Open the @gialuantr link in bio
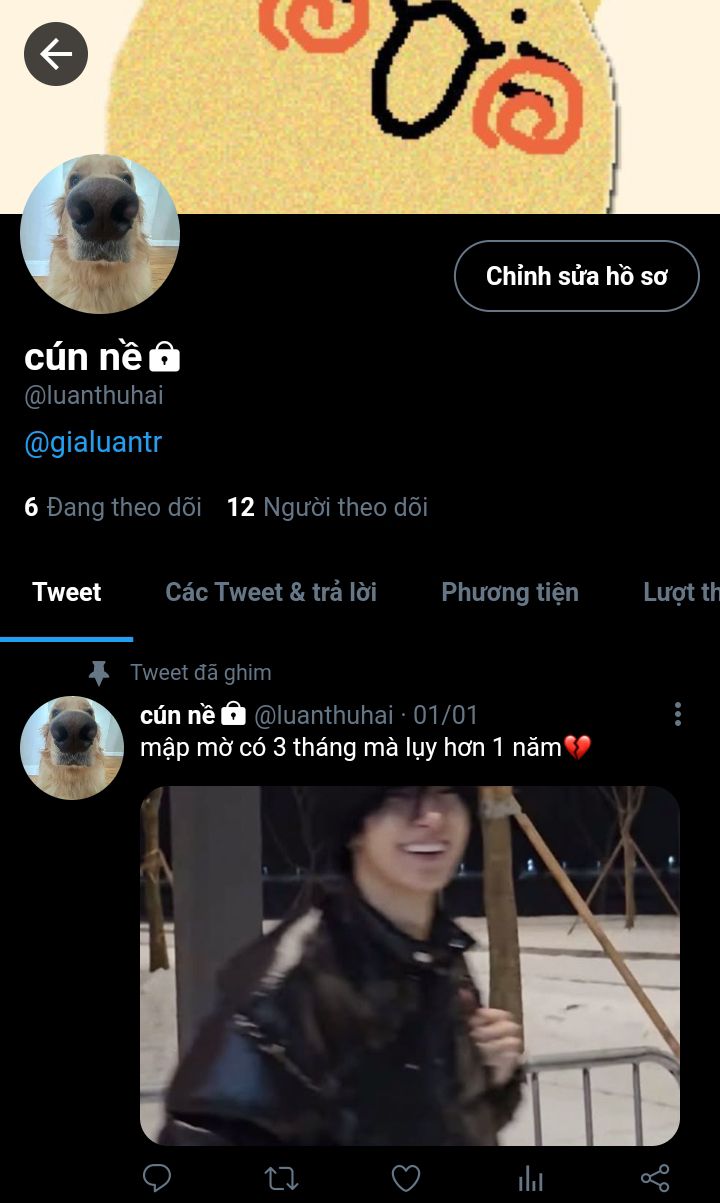This screenshot has height=1203, width=720. 93,442
